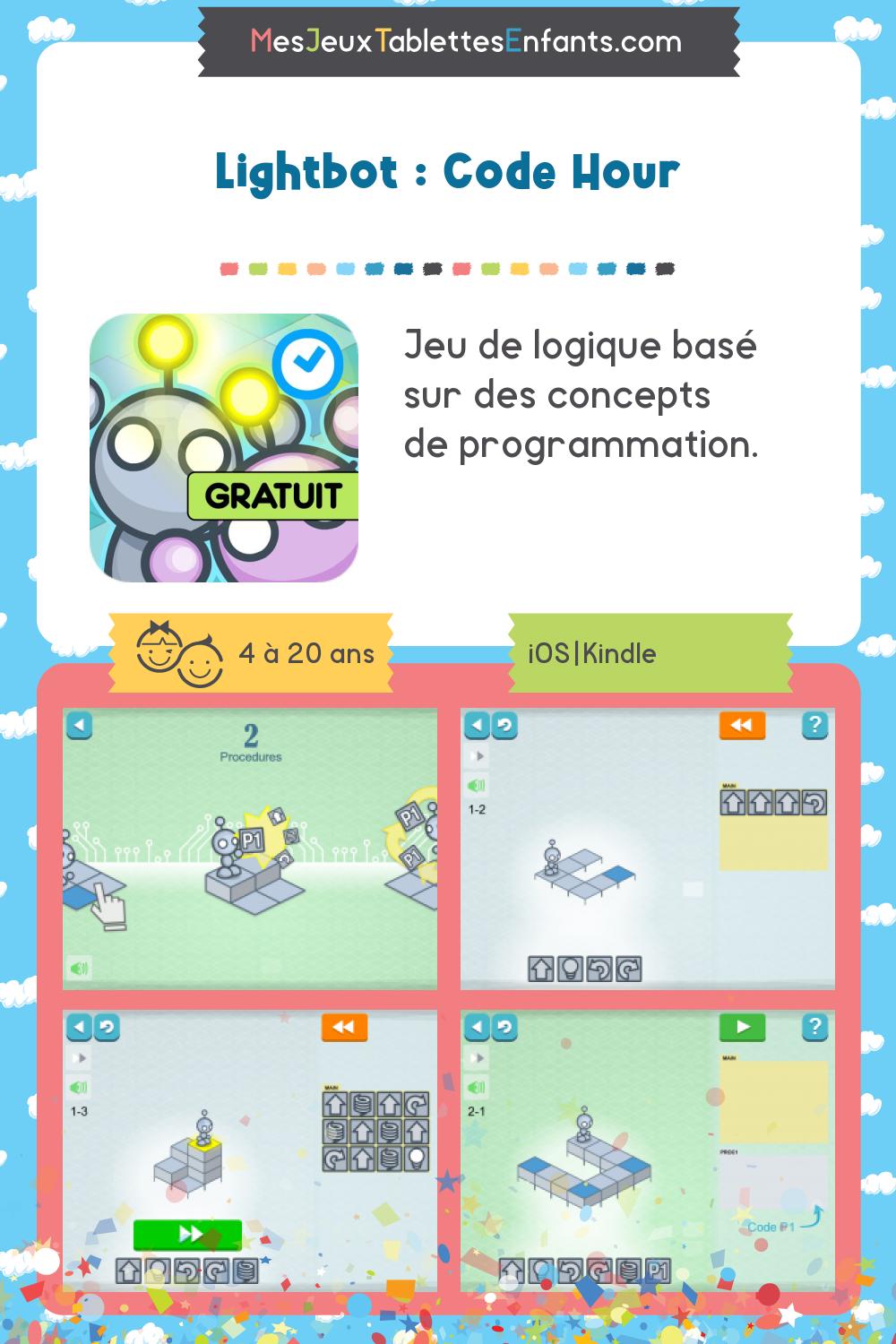The image size is (896, 1344).
Task: Pick the turn-left command icon
Action: coord(599,968)
